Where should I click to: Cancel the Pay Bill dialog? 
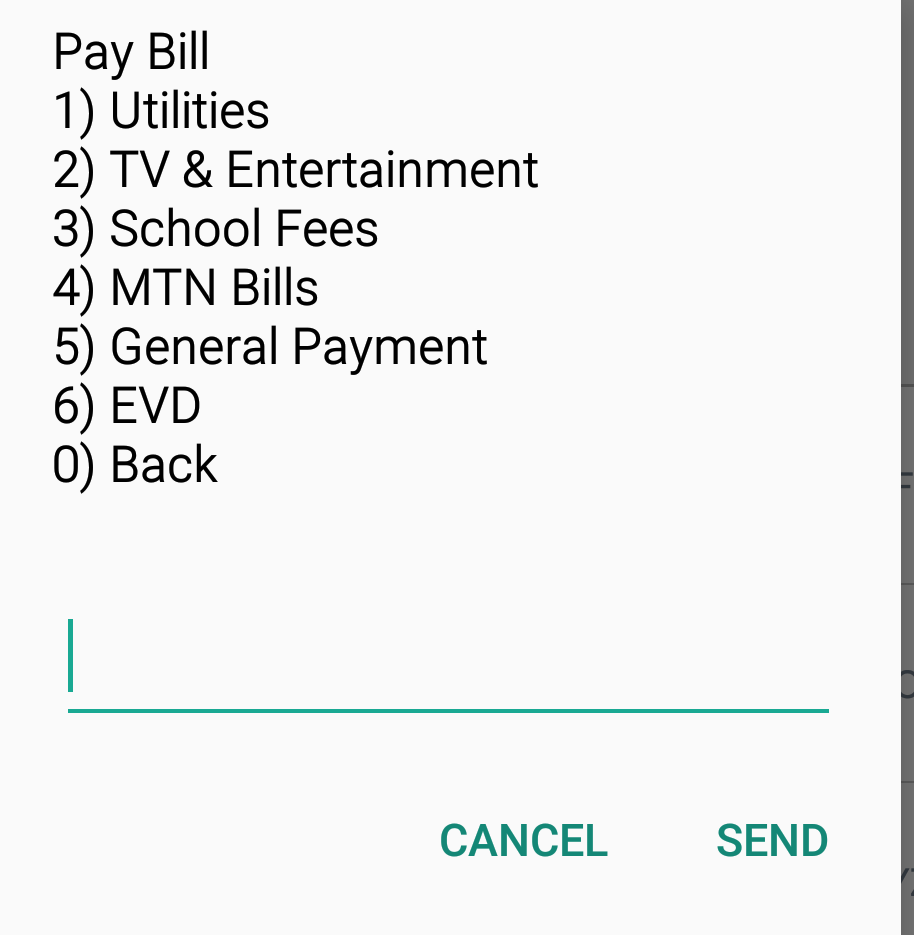[523, 841]
